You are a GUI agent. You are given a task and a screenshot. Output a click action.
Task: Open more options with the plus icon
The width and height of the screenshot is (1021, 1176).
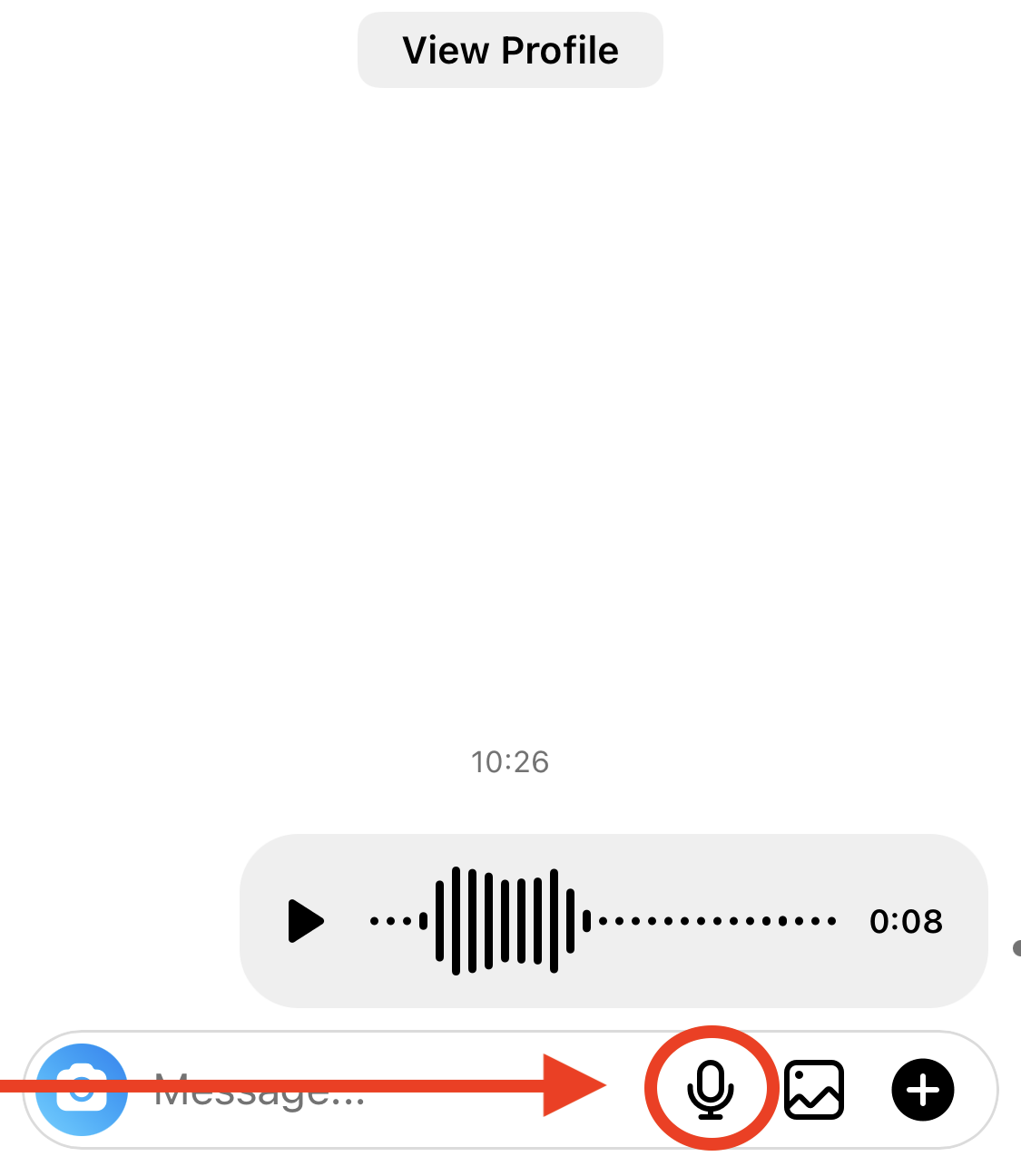click(x=923, y=1090)
